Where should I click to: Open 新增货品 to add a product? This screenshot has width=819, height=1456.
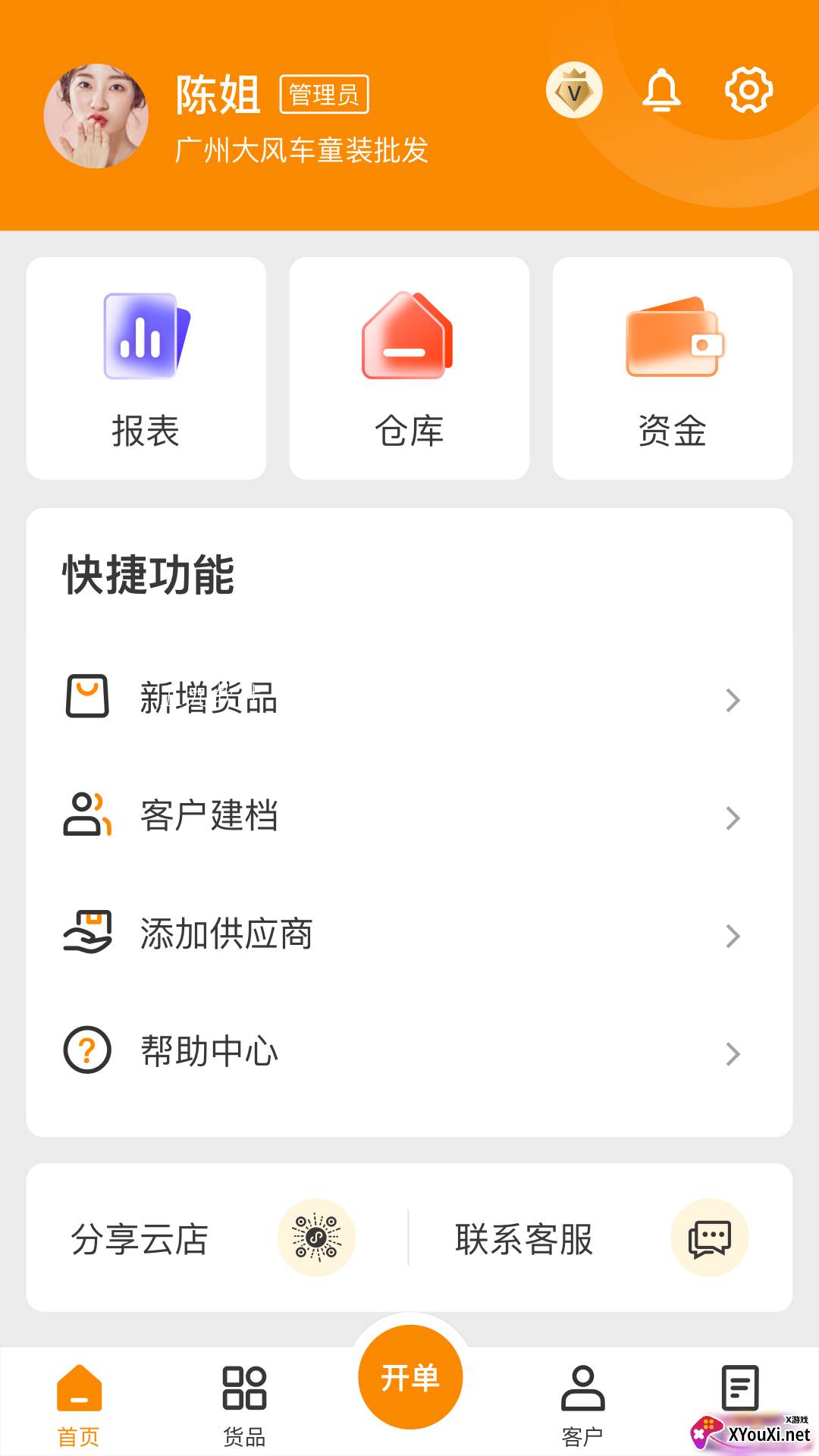click(409, 698)
